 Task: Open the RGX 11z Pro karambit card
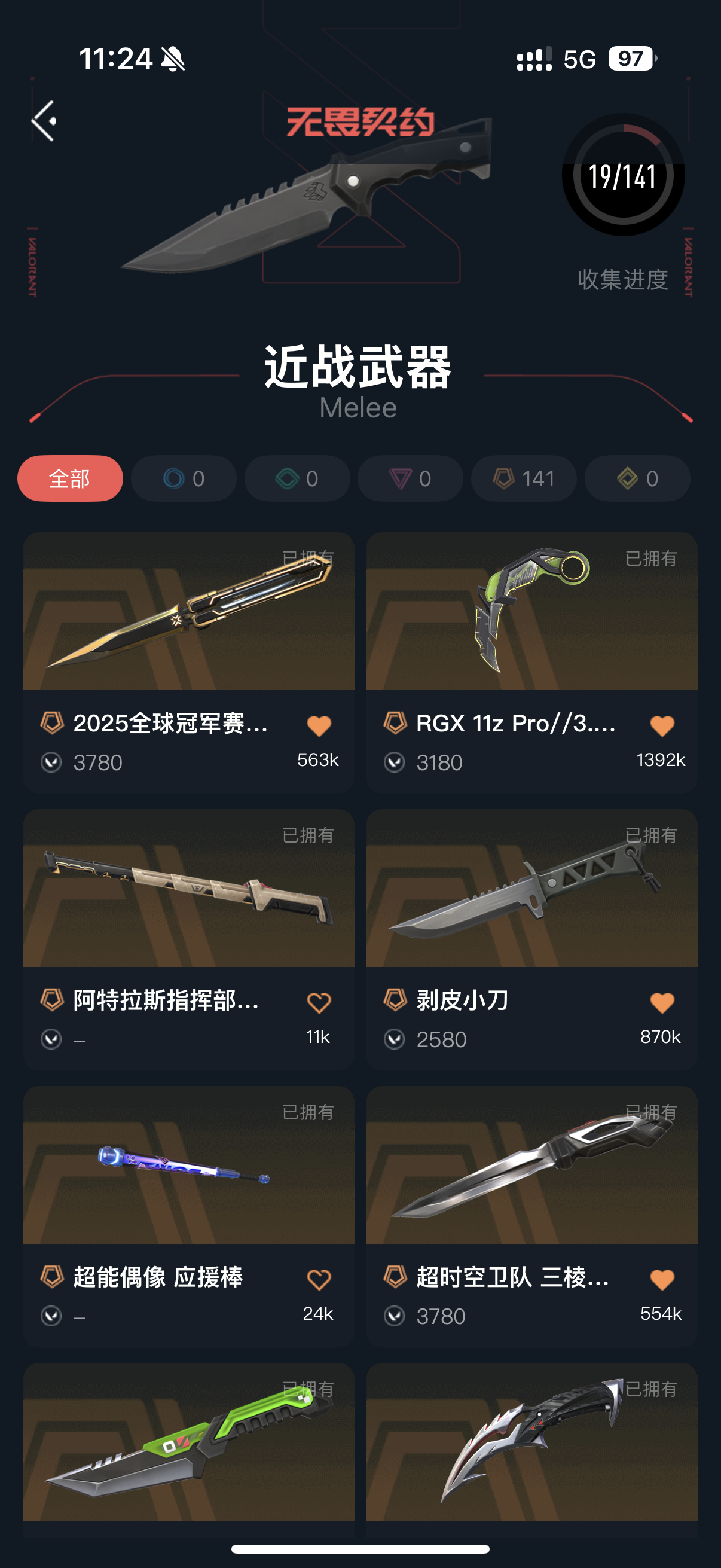(x=531, y=612)
